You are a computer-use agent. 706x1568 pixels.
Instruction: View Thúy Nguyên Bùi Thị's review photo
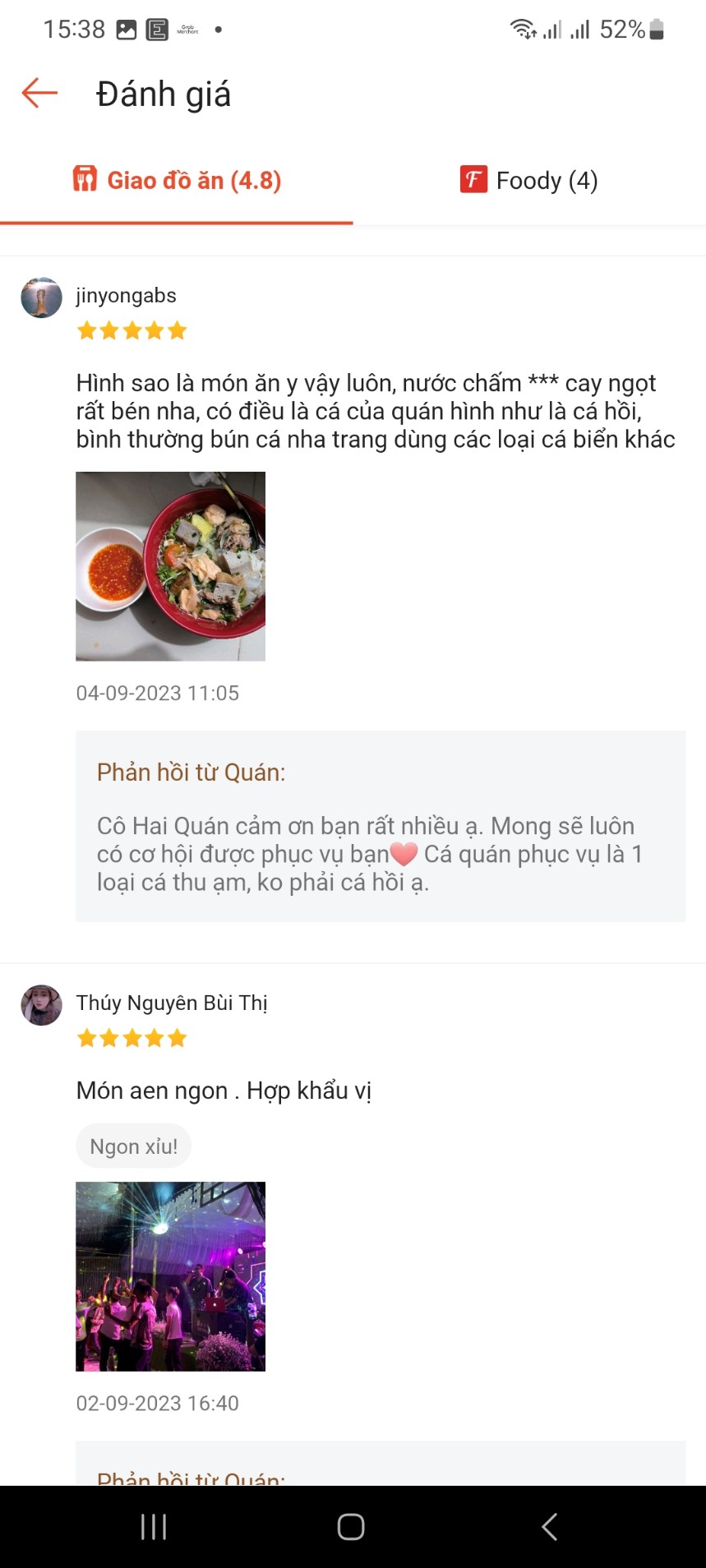[x=170, y=1276]
